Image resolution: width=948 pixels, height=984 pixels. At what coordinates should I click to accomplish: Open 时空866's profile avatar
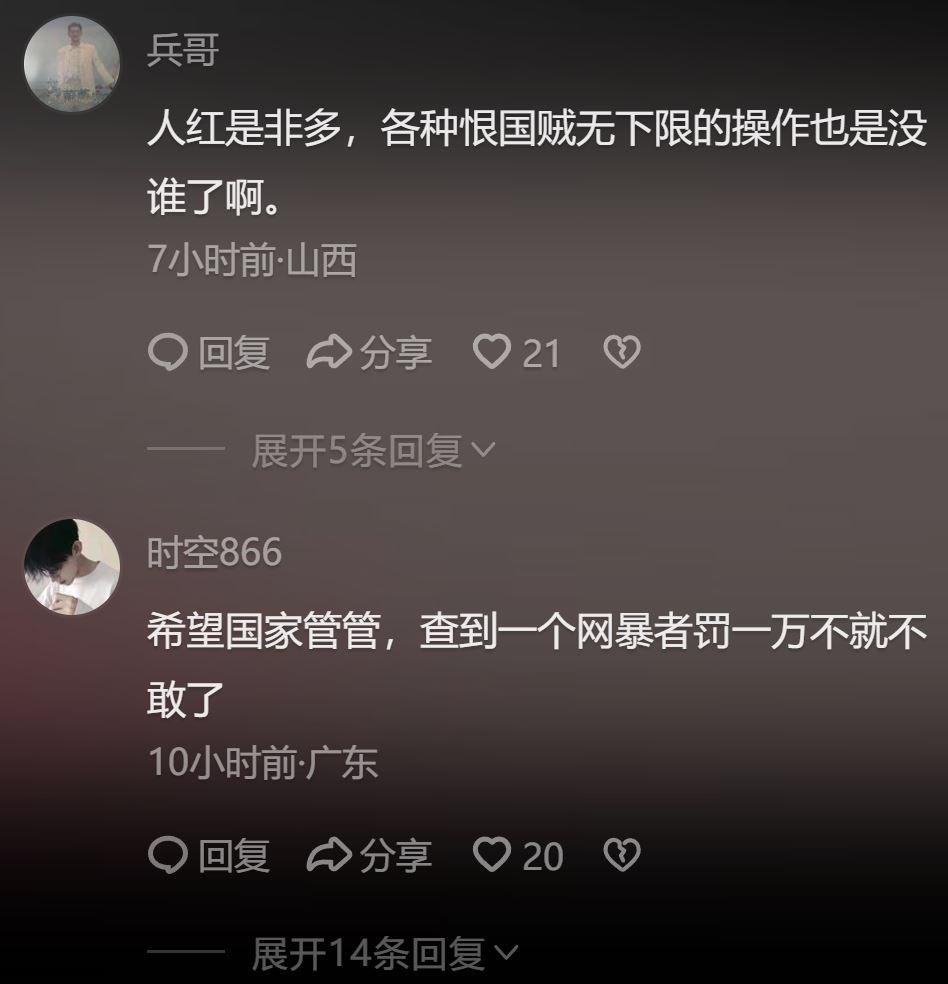72,566
